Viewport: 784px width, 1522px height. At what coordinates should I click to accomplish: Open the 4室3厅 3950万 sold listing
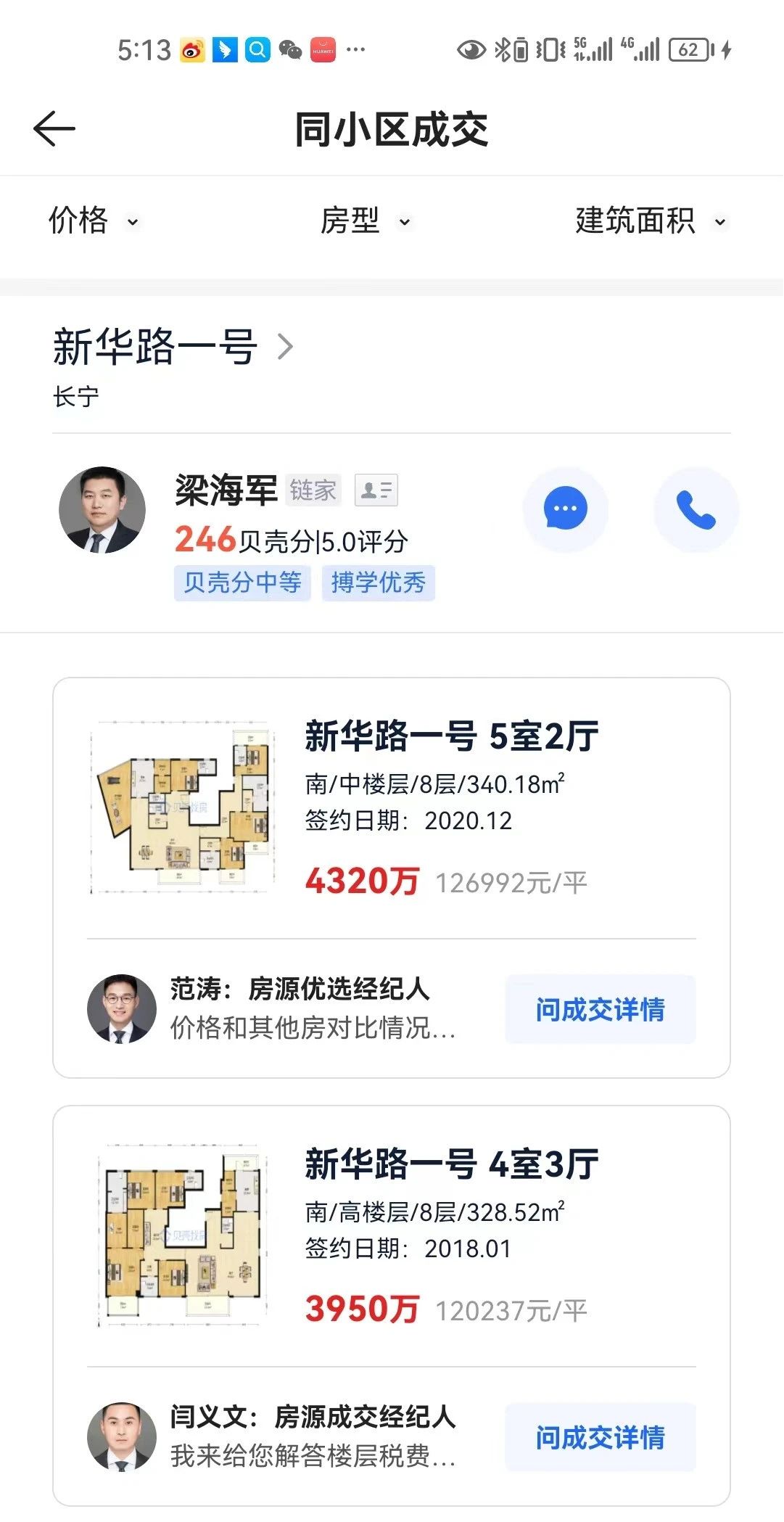pyautogui.click(x=450, y=1233)
